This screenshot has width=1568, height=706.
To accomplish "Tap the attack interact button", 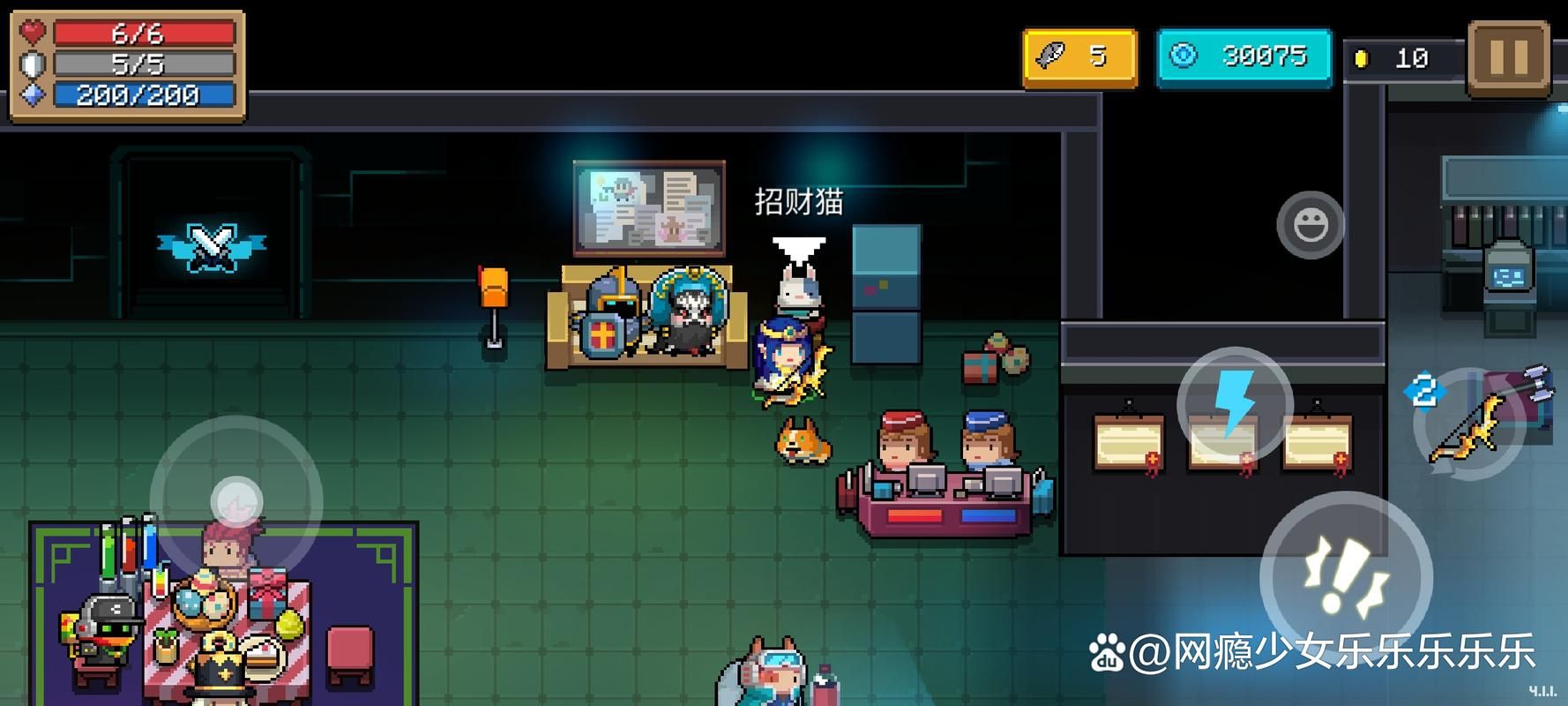I will coord(1345,578).
